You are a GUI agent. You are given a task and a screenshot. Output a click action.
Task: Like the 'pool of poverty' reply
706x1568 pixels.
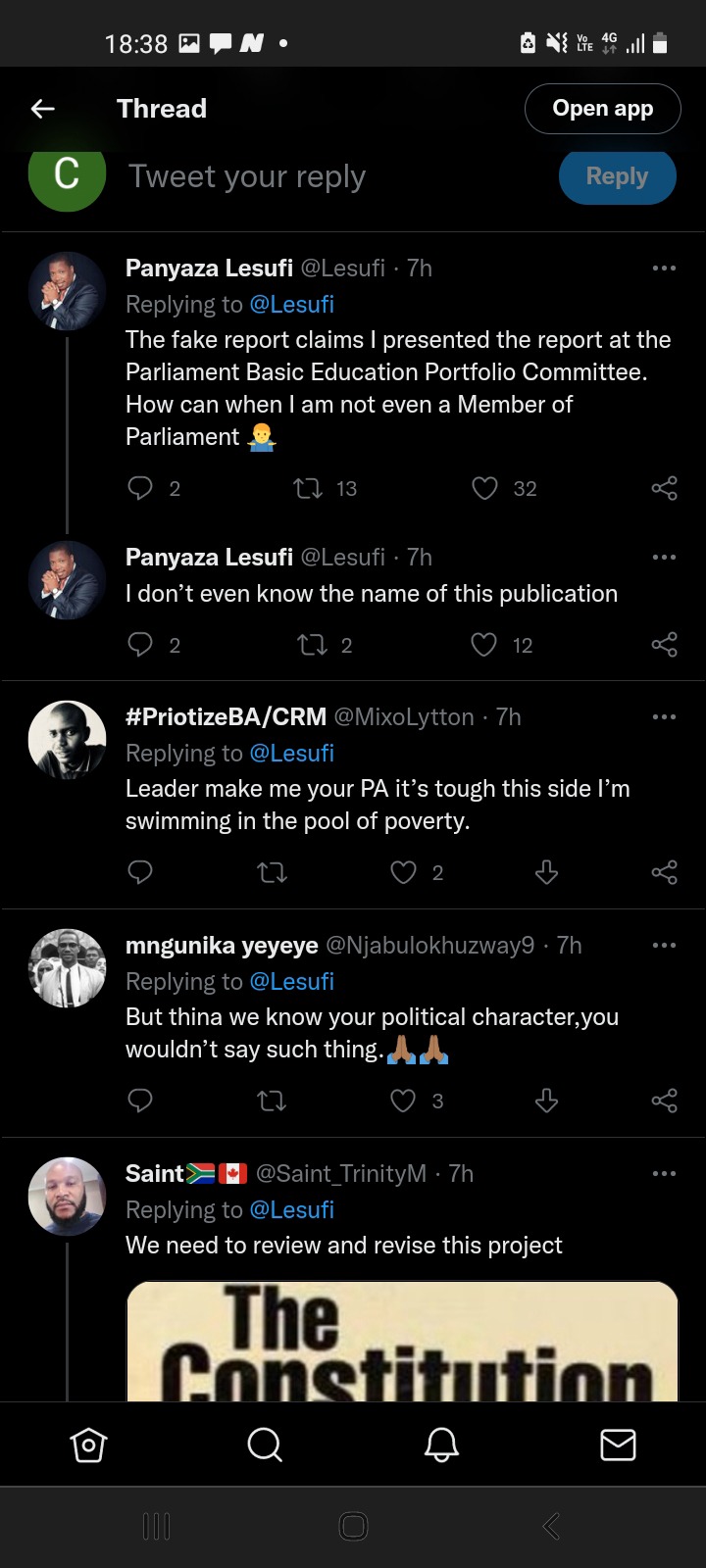[404, 872]
